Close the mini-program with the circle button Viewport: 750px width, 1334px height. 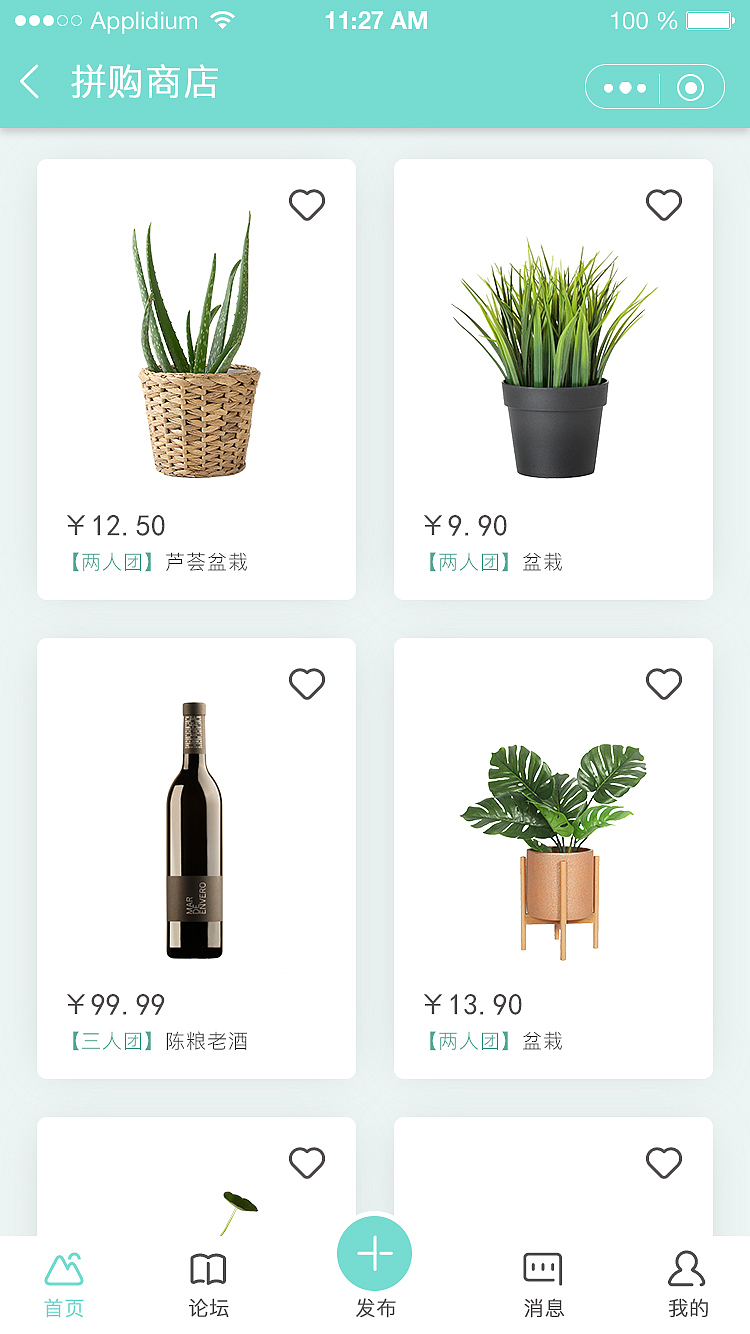point(690,88)
